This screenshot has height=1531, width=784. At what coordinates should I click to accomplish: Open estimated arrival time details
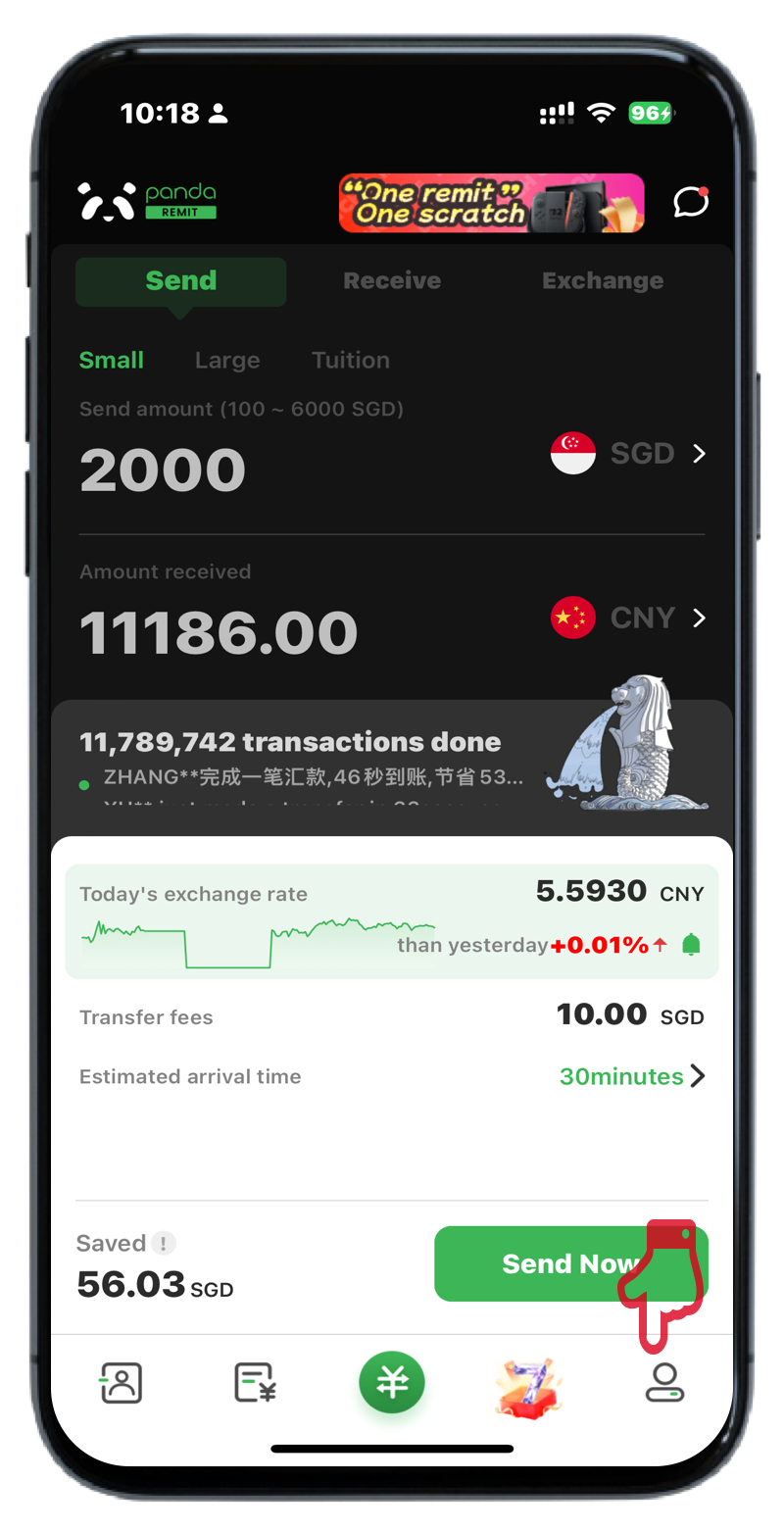632,1076
